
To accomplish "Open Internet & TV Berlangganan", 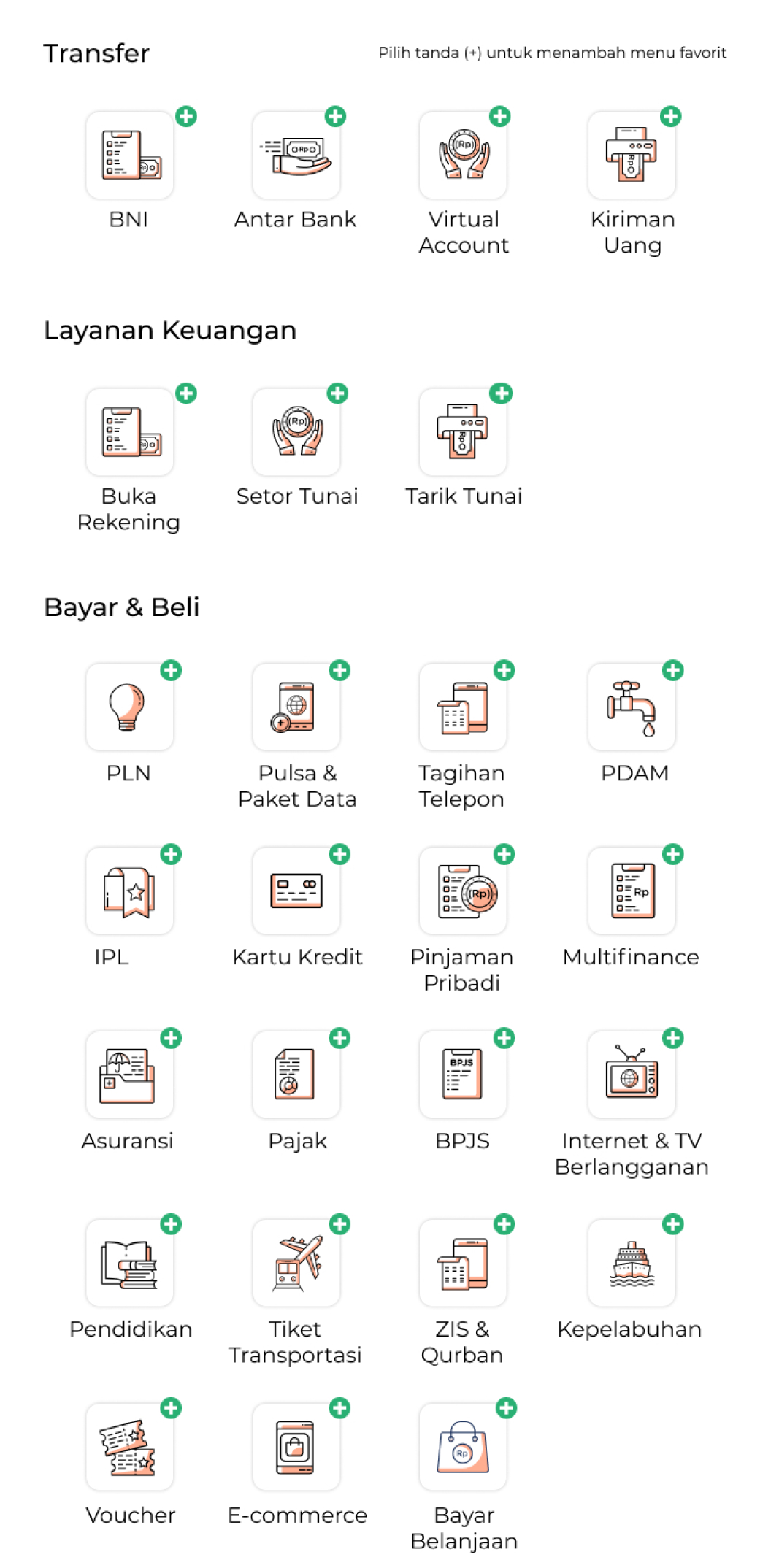I will click(632, 1075).
